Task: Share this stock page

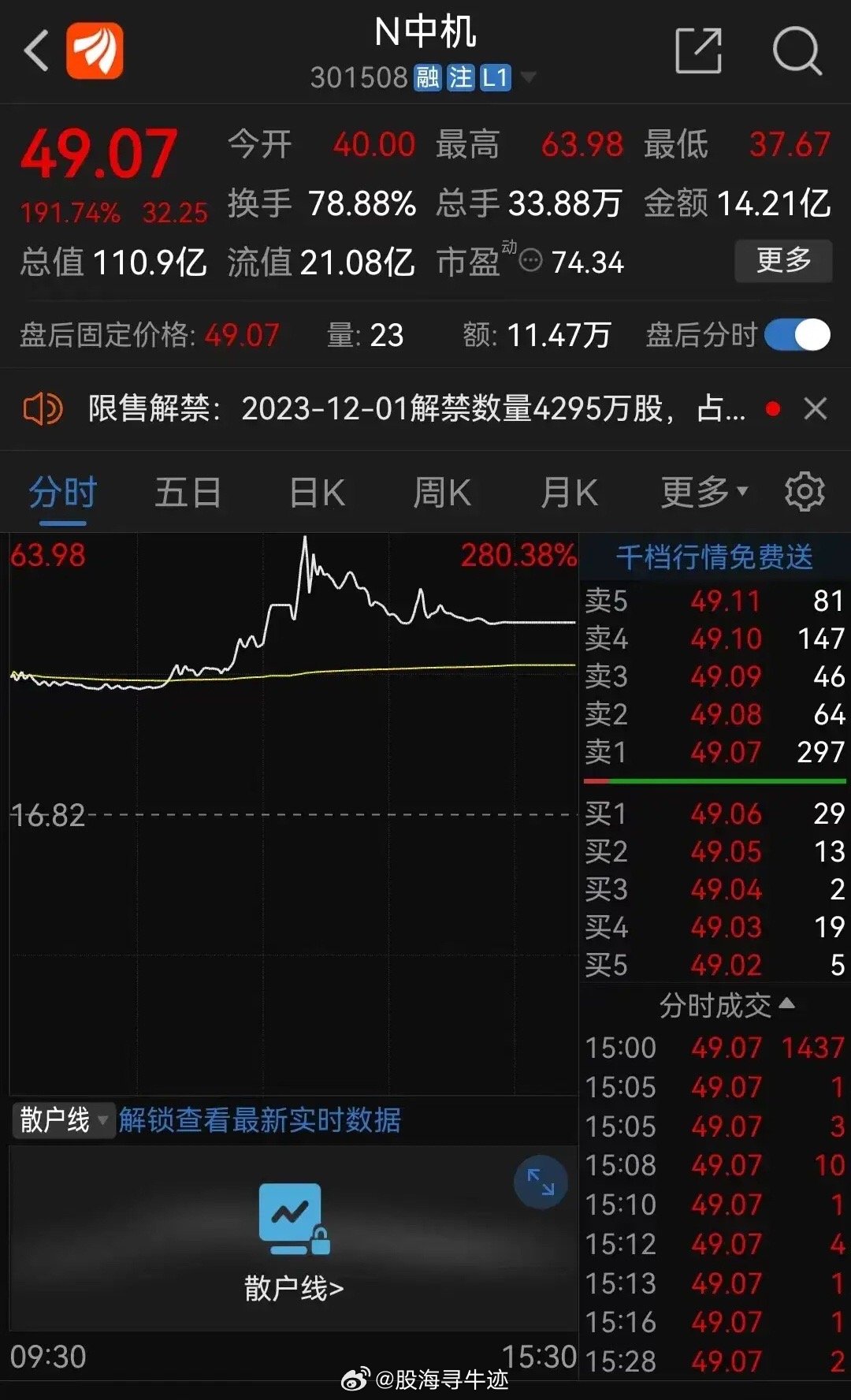Action: [x=699, y=51]
